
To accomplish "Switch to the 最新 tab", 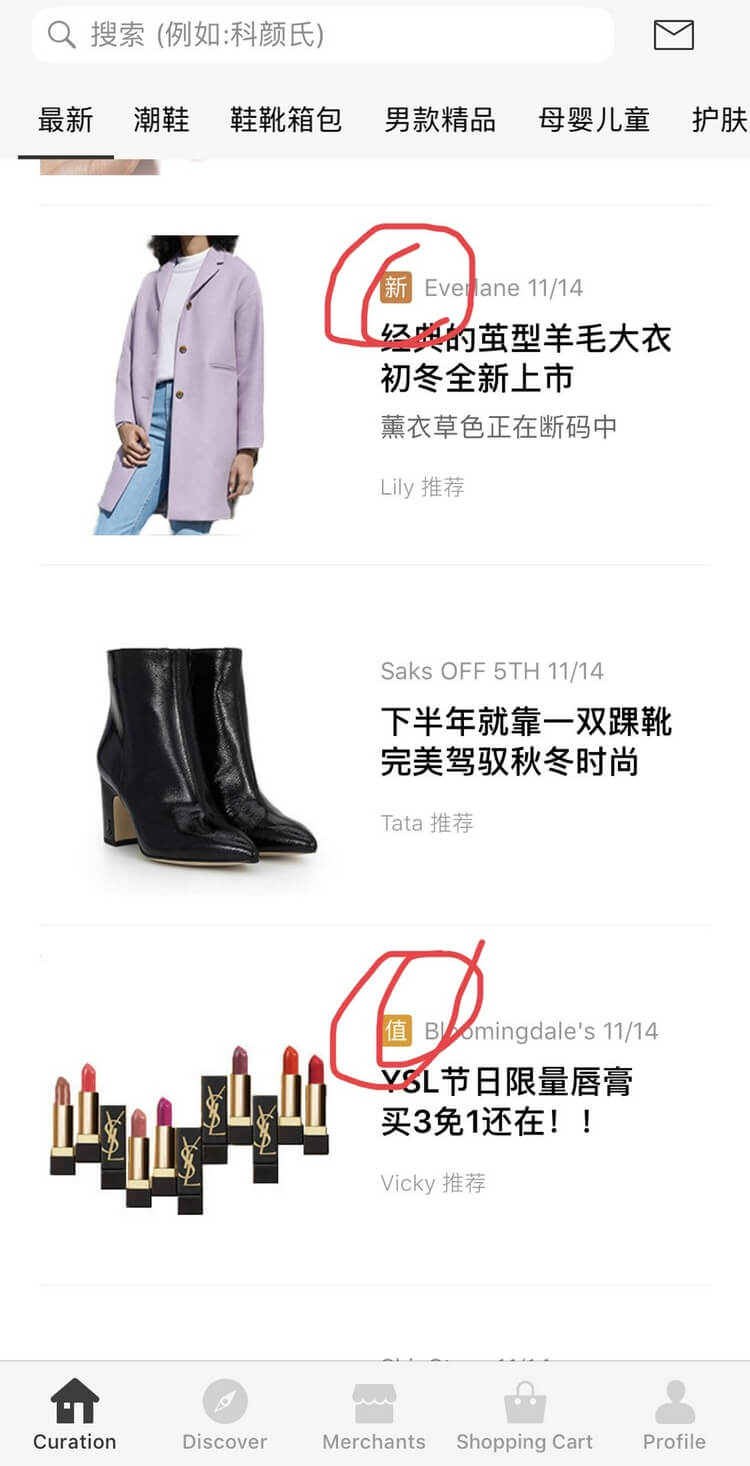I will click(65, 120).
